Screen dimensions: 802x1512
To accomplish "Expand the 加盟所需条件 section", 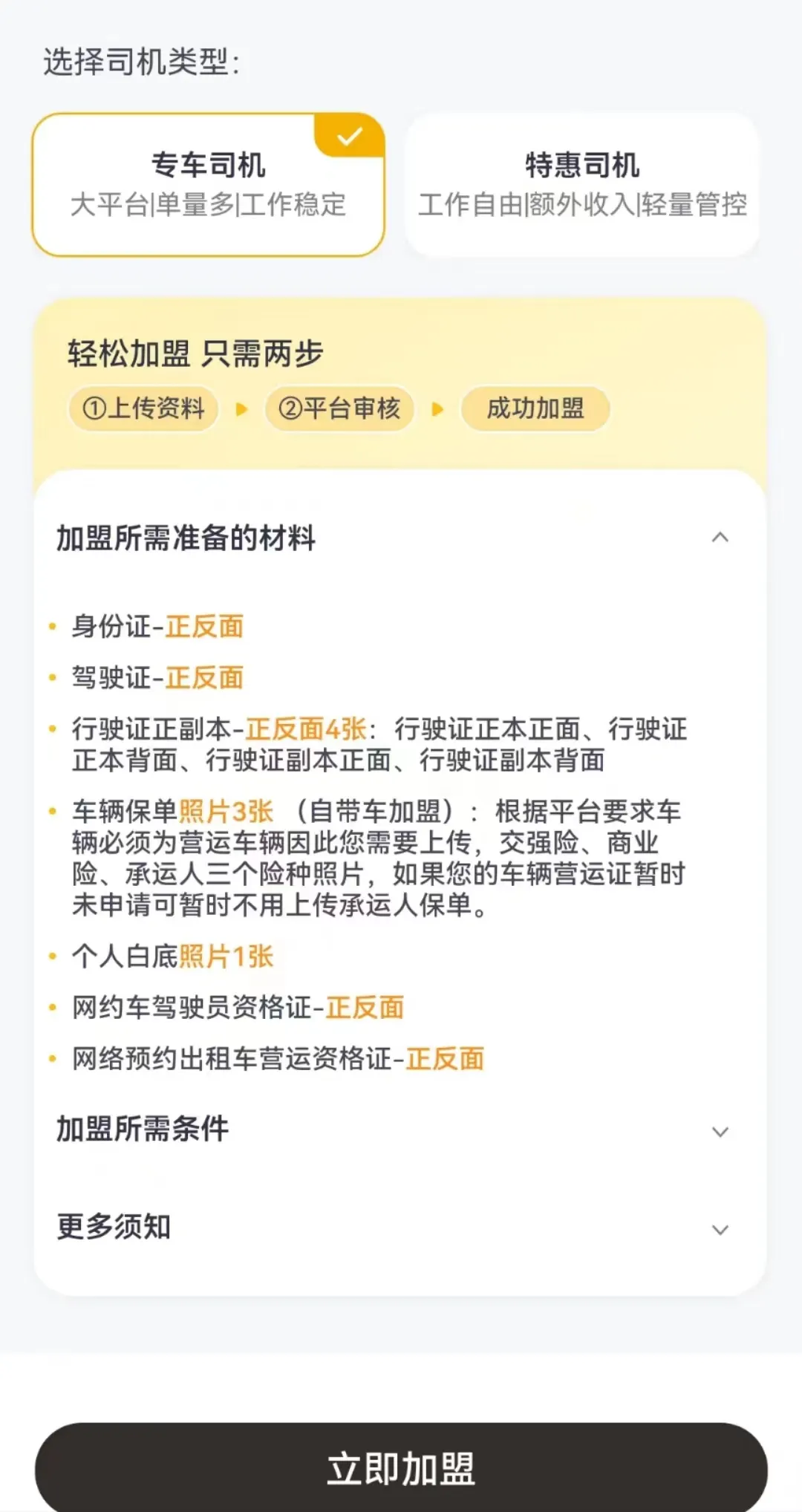I will point(400,1130).
